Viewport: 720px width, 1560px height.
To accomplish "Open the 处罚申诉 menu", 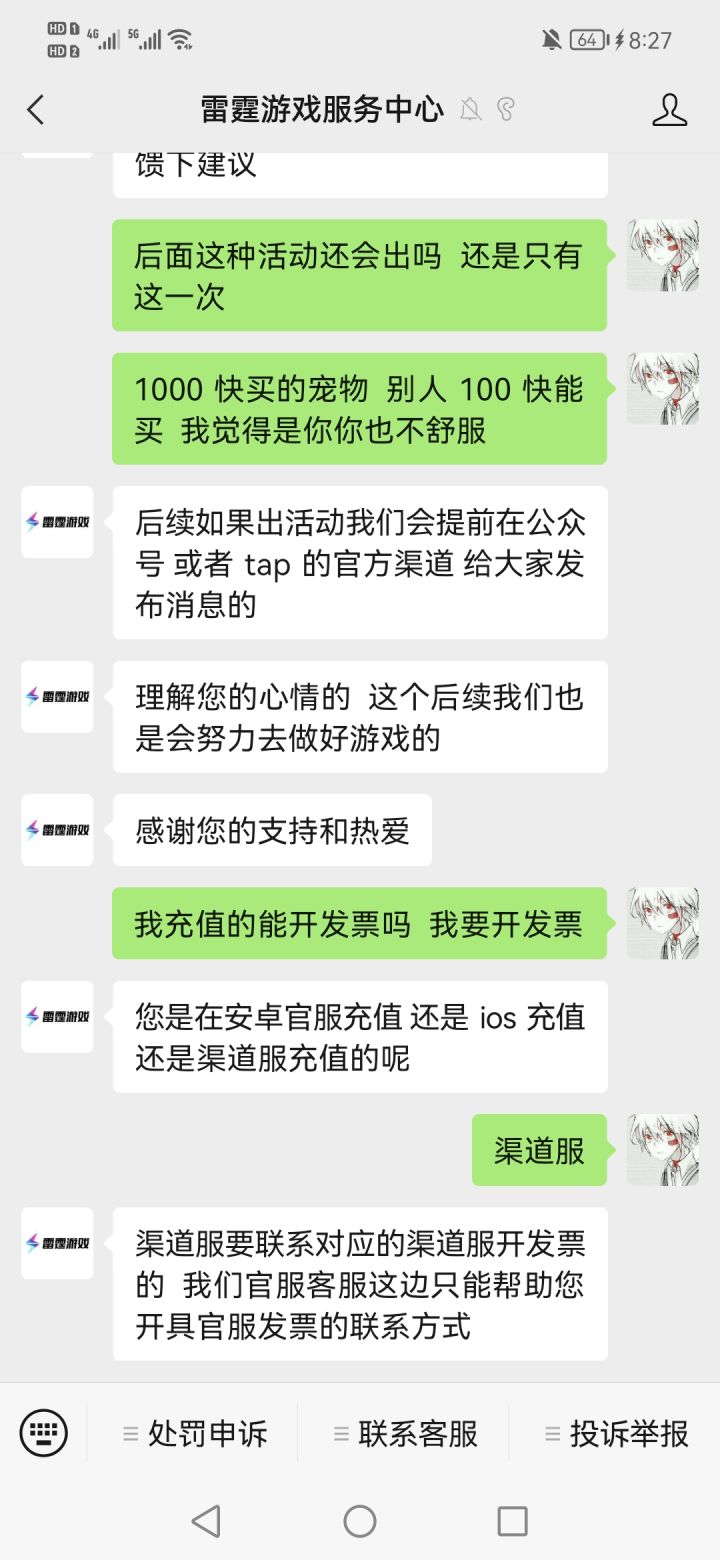I will (x=210, y=1433).
